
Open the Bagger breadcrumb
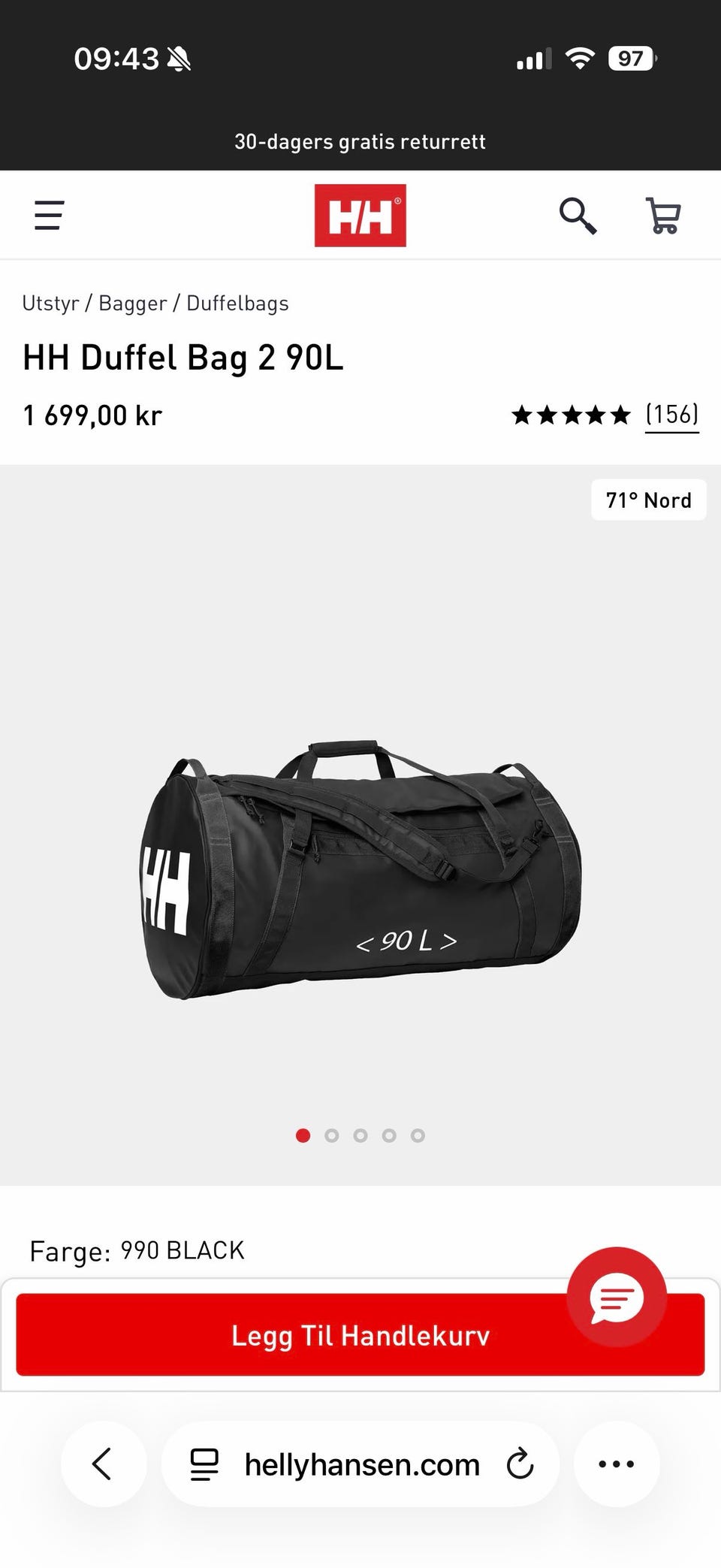click(x=133, y=303)
